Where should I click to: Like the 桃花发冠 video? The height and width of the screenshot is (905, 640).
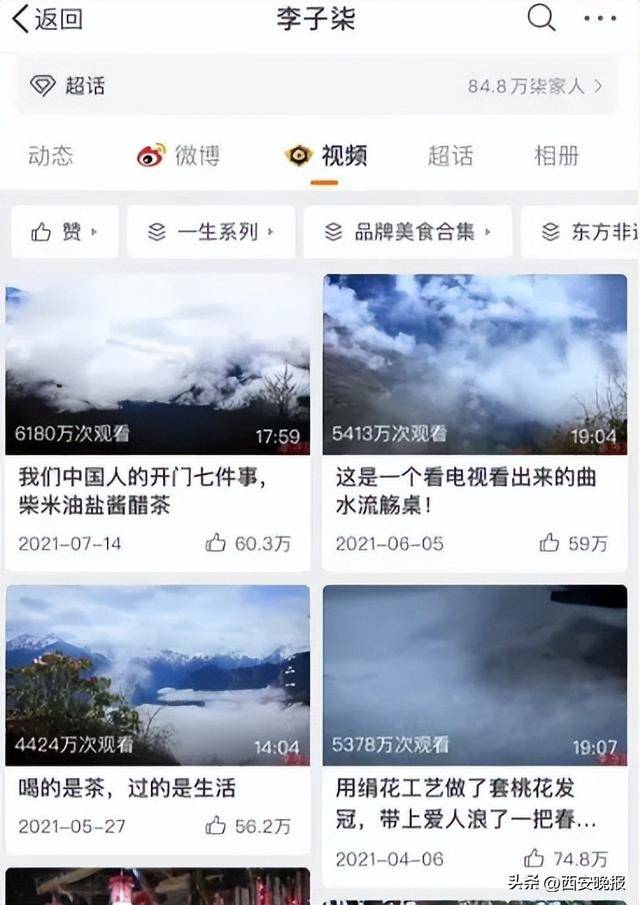click(534, 858)
